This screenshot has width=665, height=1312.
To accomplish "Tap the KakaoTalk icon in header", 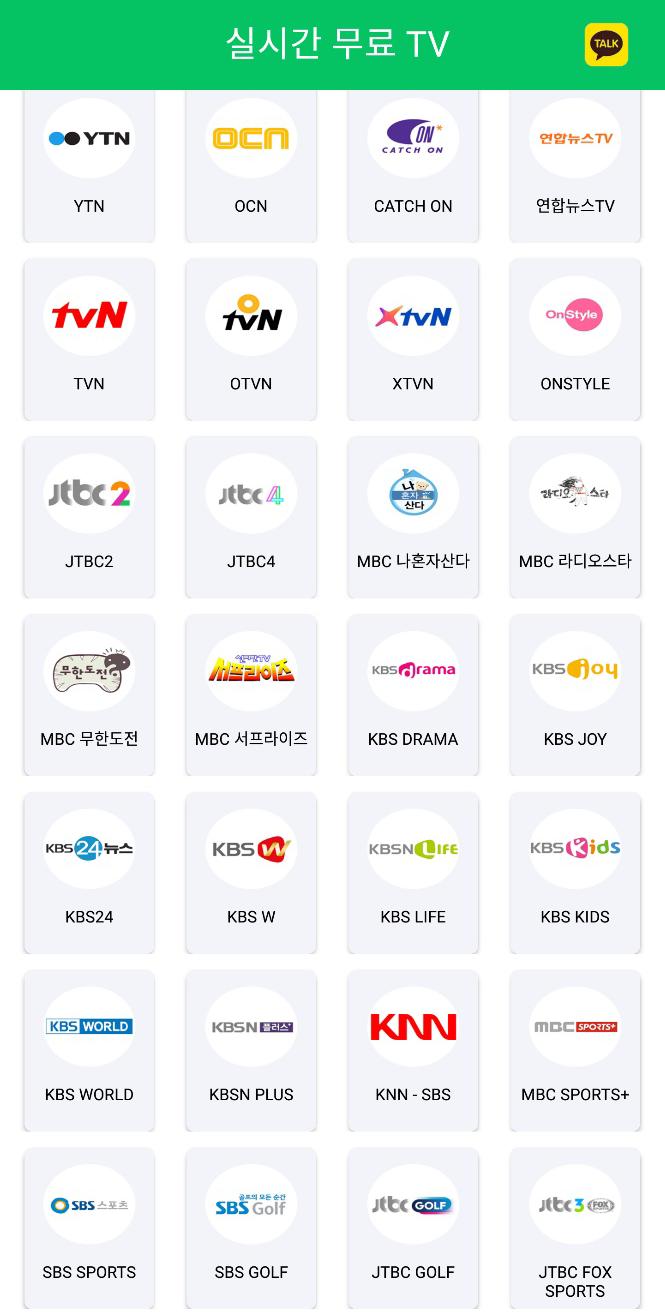I will coord(606,45).
